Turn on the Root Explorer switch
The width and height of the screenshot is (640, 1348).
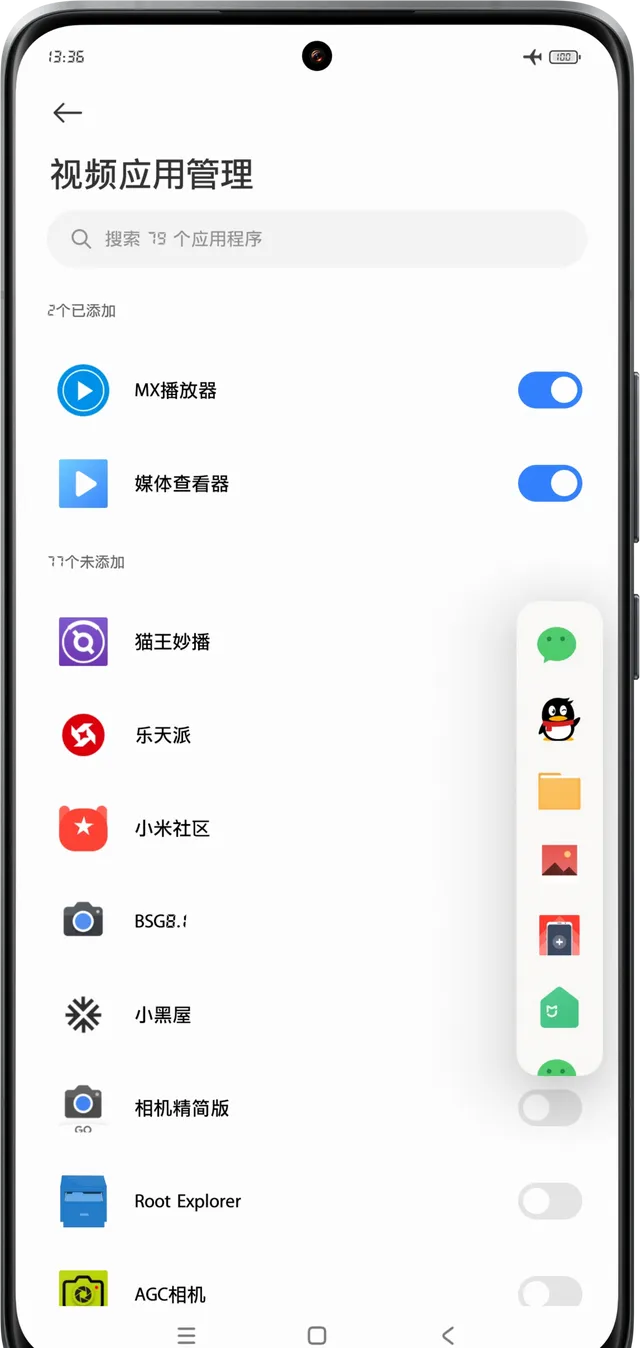pyautogui.click(x=550, y=1201)
